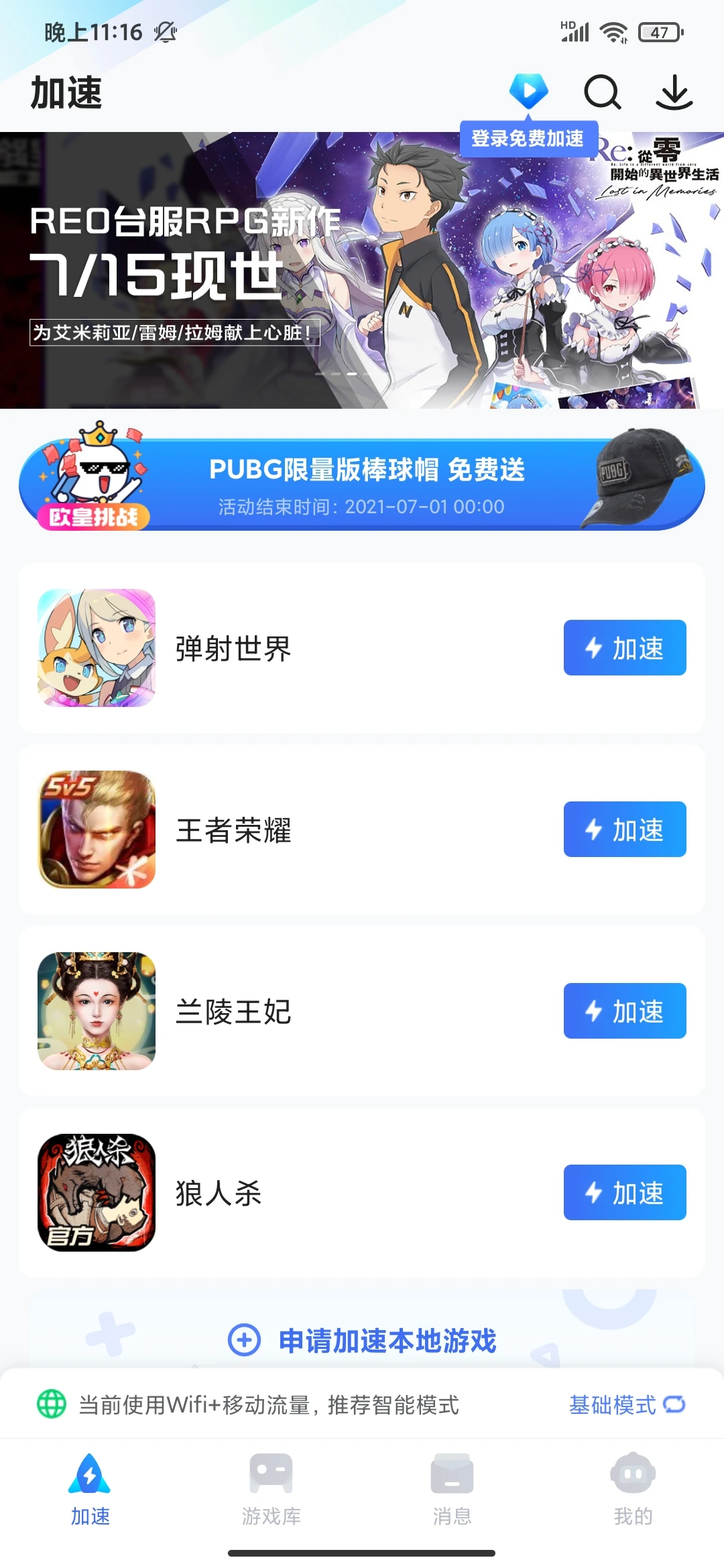The height and width of the screenshot is (1568, 724).
Task: Accelerate 弹射世界 game
Action: [x=624, y=648]
